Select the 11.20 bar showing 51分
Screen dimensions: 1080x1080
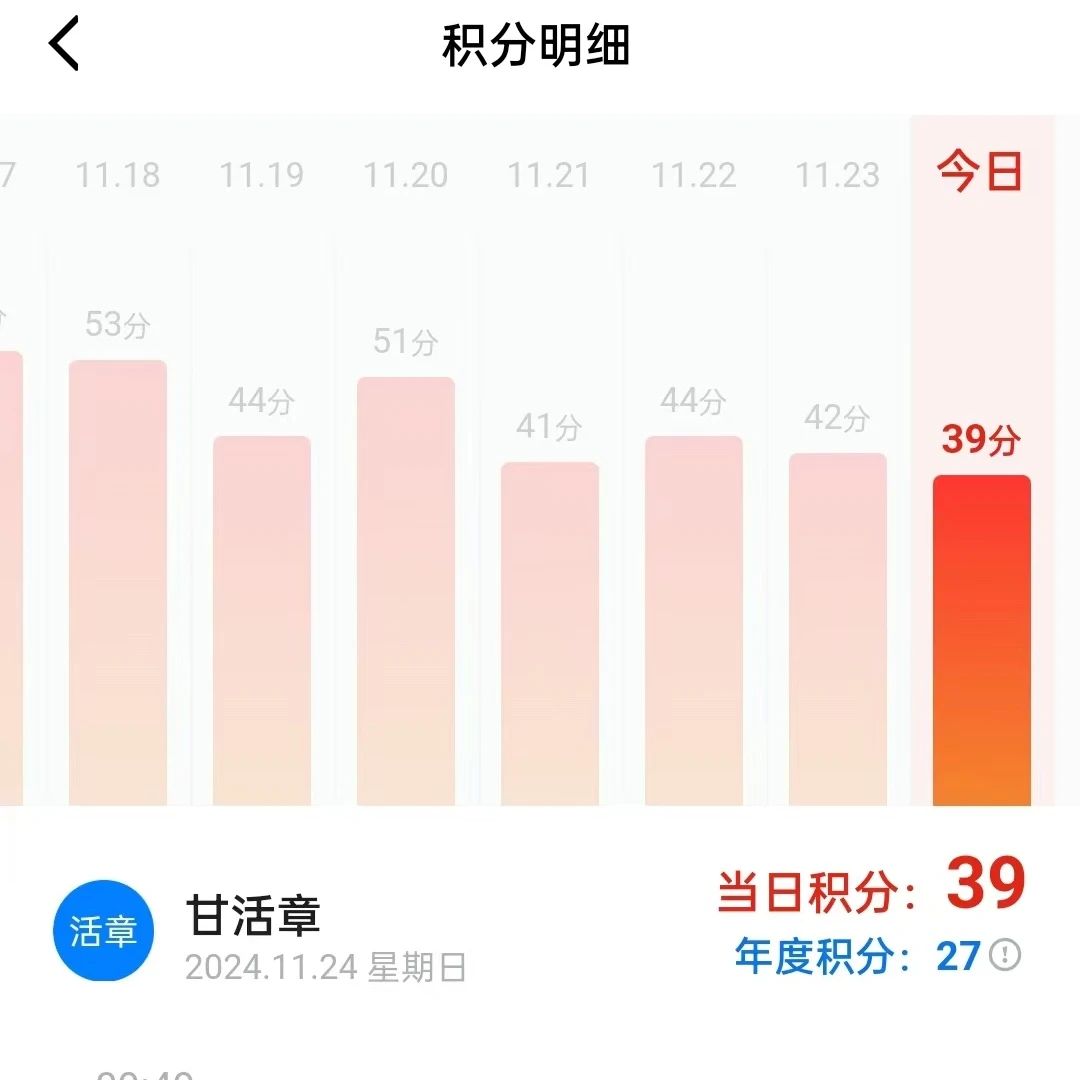point(406,590)
